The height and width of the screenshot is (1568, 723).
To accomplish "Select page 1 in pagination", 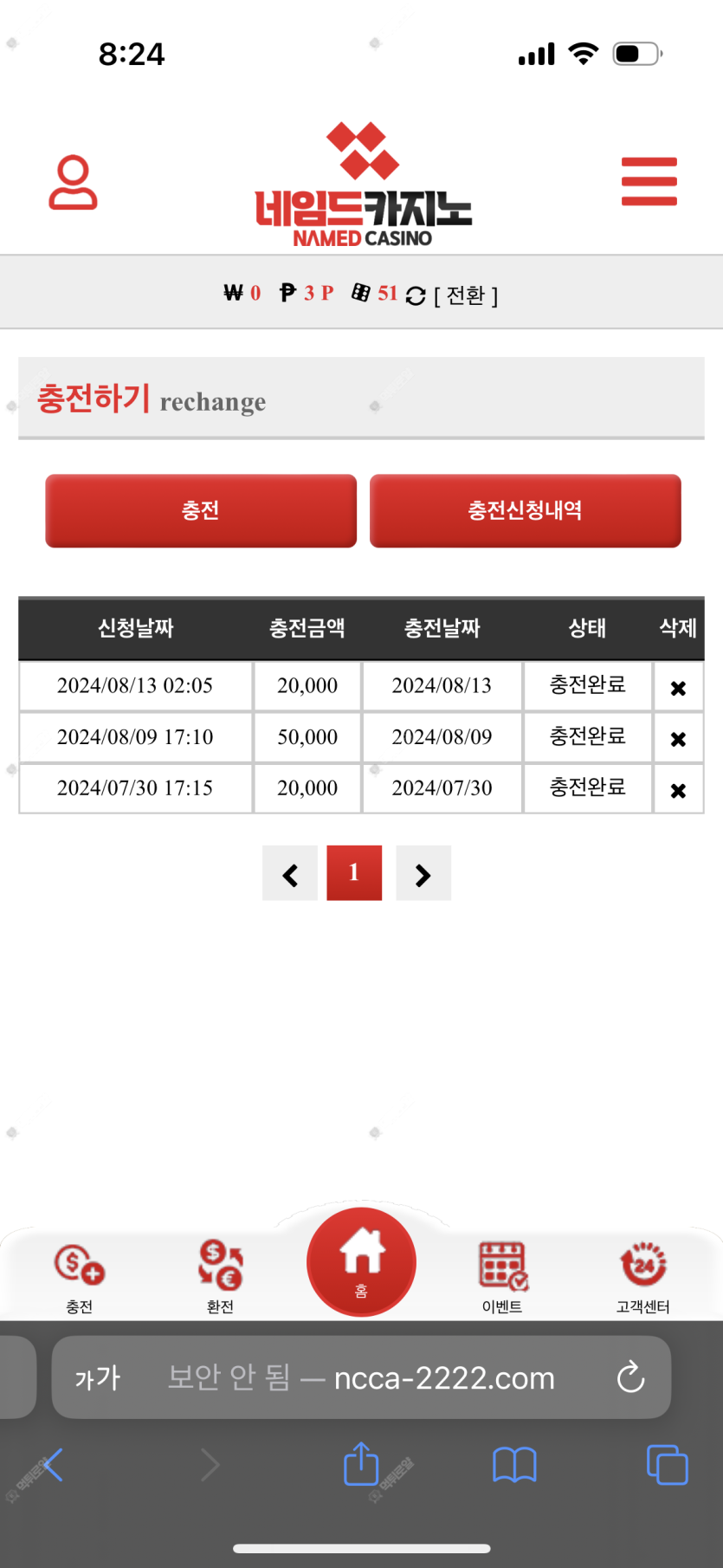I will click(354, 873).
